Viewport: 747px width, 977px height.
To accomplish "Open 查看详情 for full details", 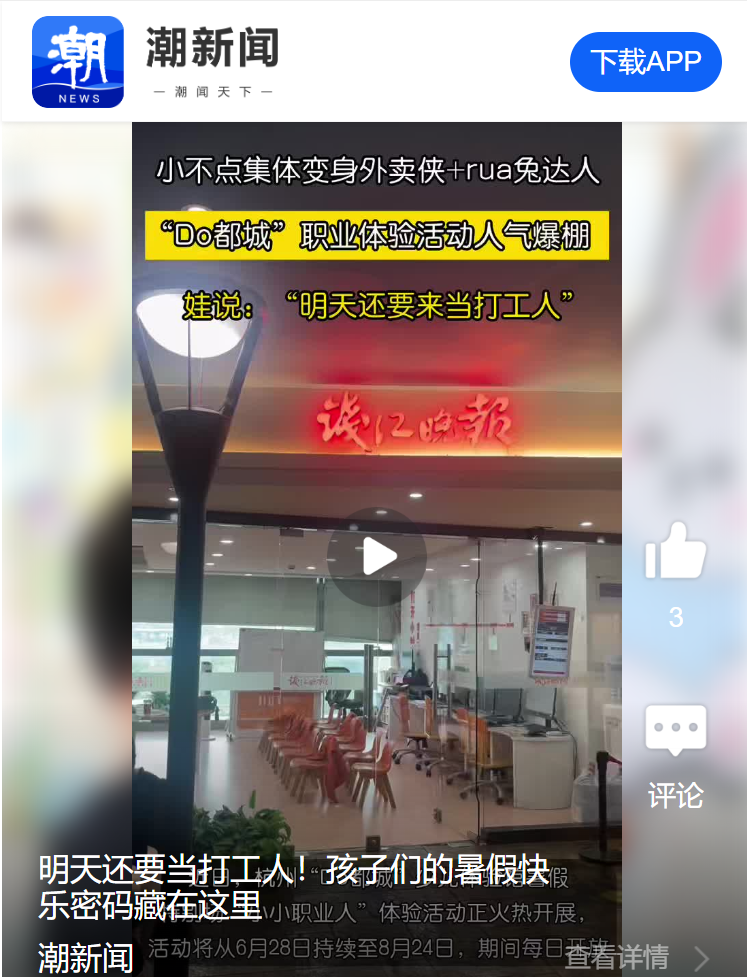I will pos(635,956).
